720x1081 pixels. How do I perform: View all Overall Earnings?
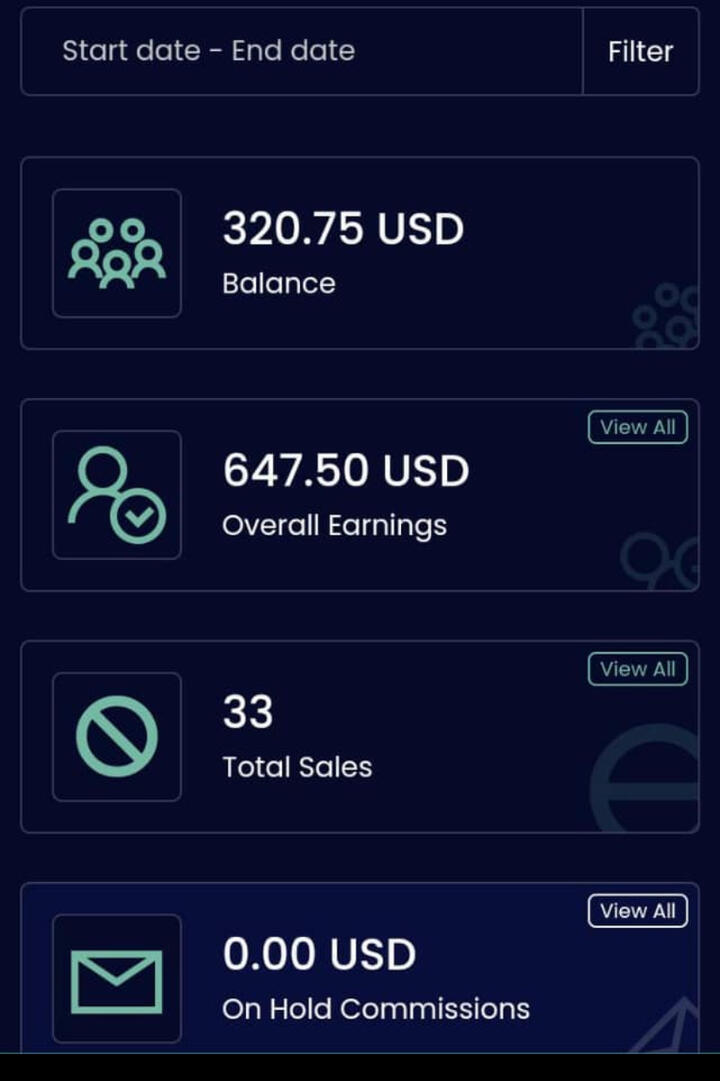tap(637, 427)
